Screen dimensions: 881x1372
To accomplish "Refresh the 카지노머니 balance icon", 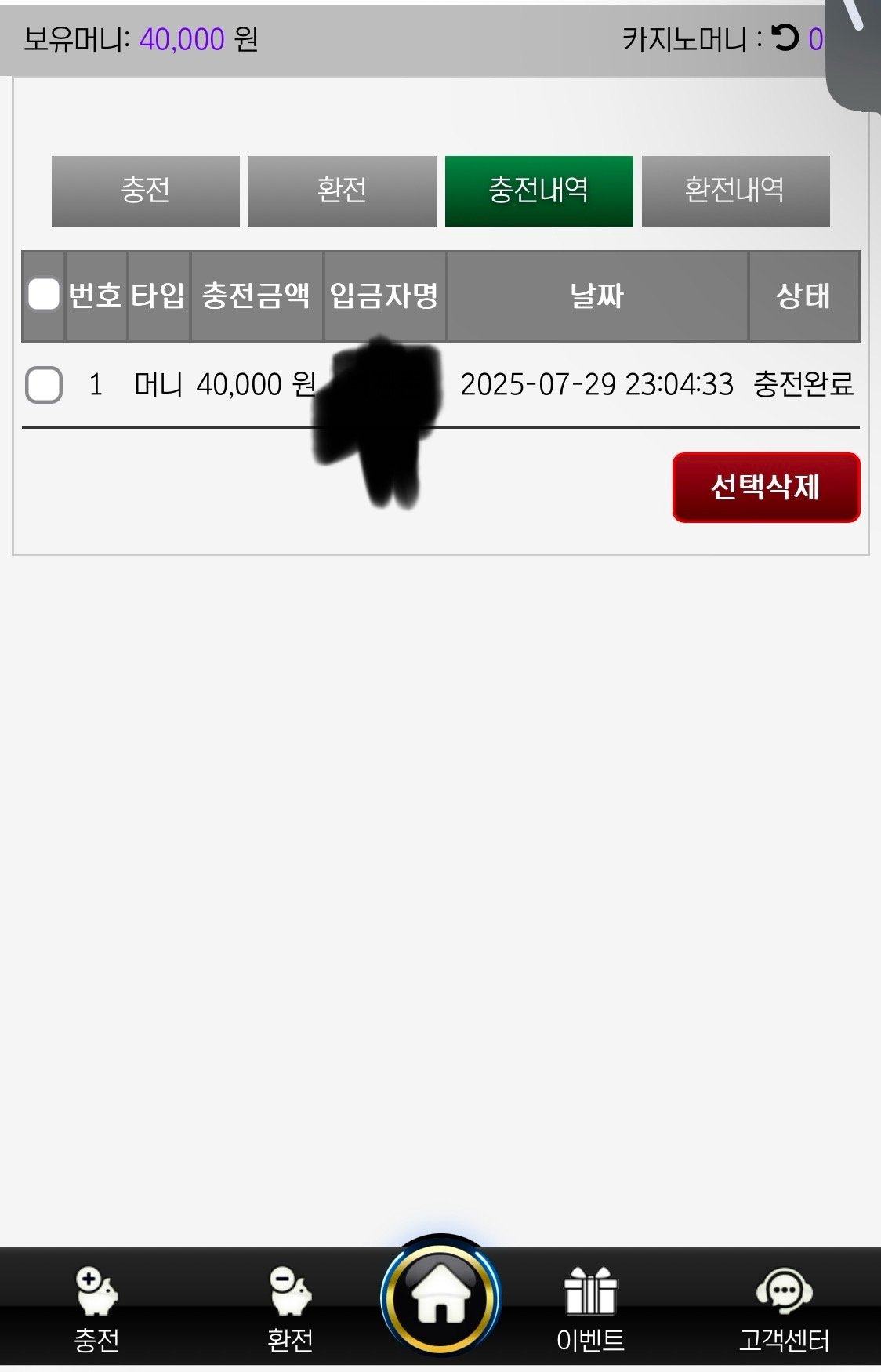I will [785, 38].
